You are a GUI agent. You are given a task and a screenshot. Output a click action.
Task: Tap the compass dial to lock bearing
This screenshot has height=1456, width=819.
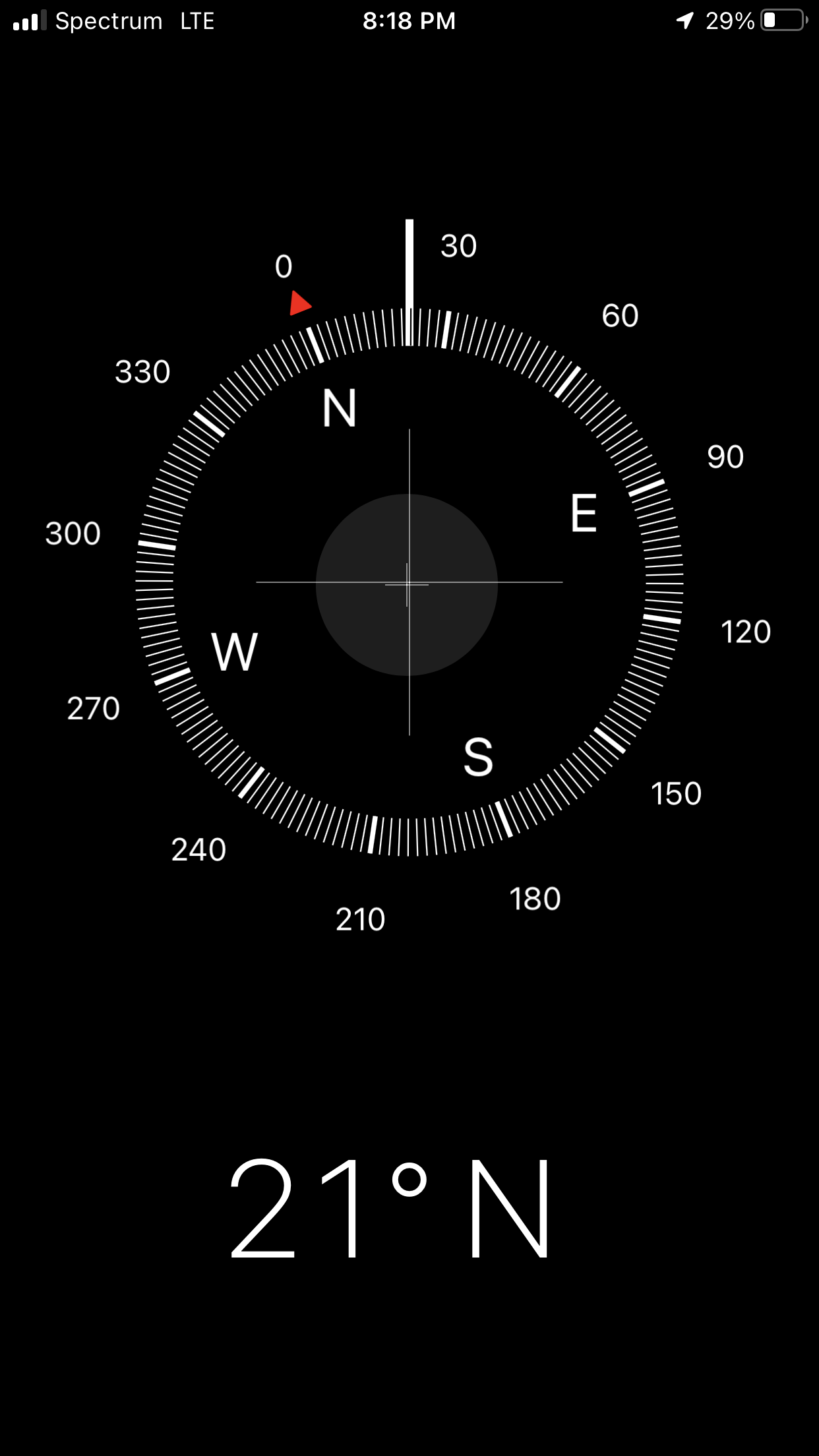coord(409,583)
